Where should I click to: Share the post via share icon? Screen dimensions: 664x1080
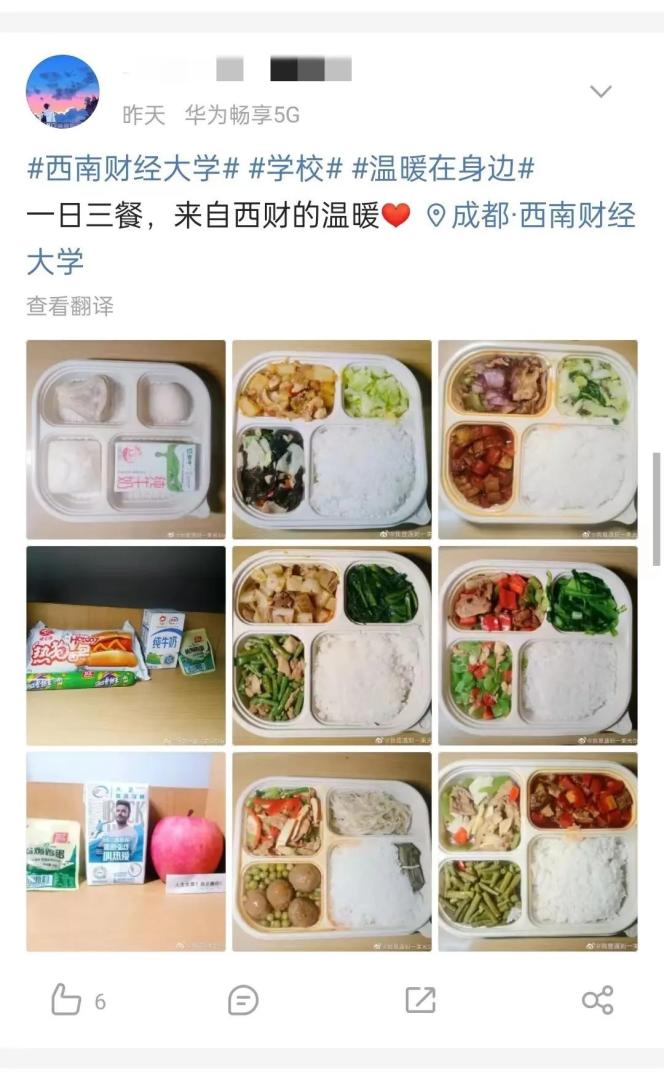[x=597, y=1000]
